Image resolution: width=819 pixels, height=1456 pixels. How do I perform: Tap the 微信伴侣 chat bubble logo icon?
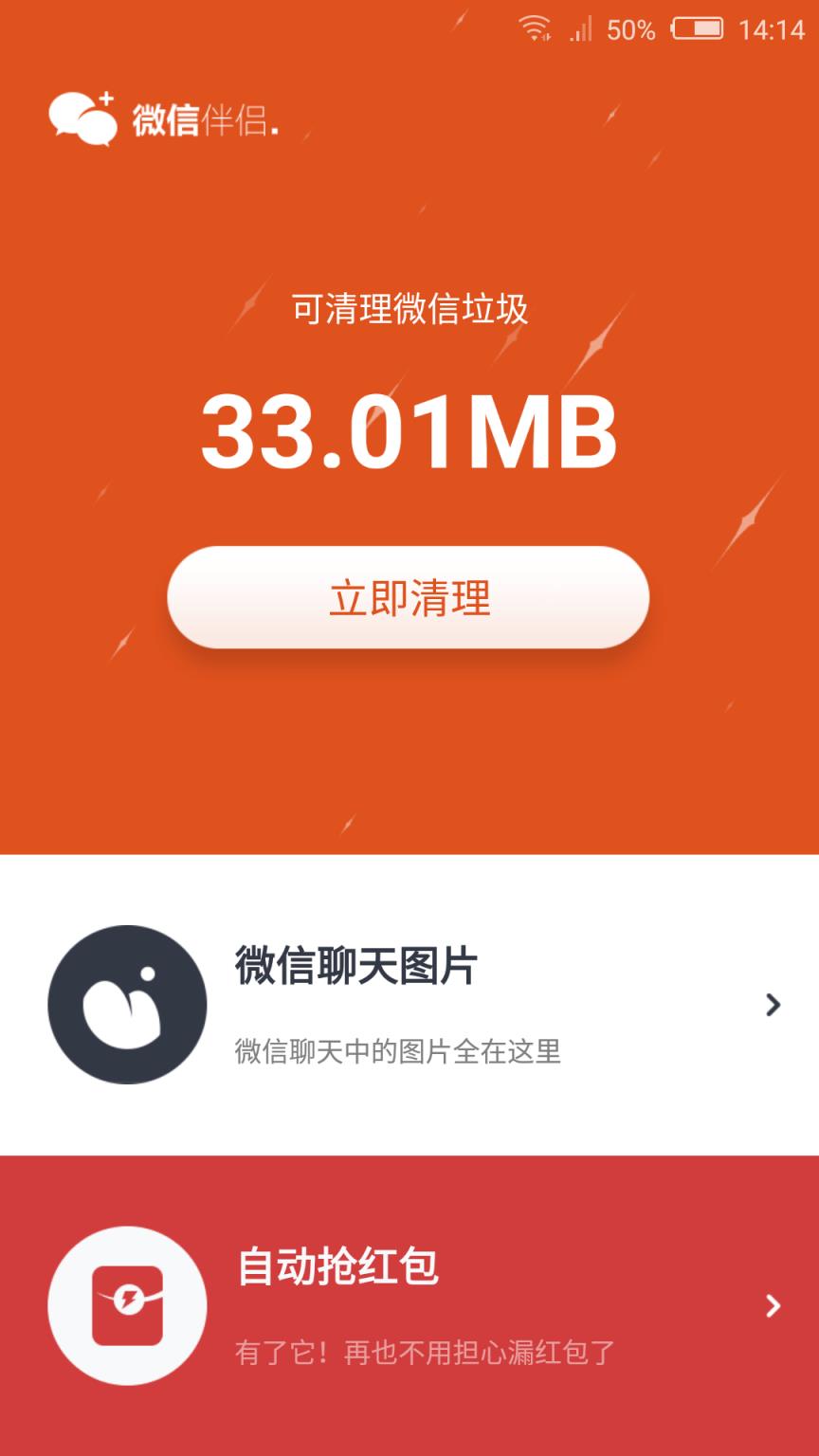tap(83, 118)
